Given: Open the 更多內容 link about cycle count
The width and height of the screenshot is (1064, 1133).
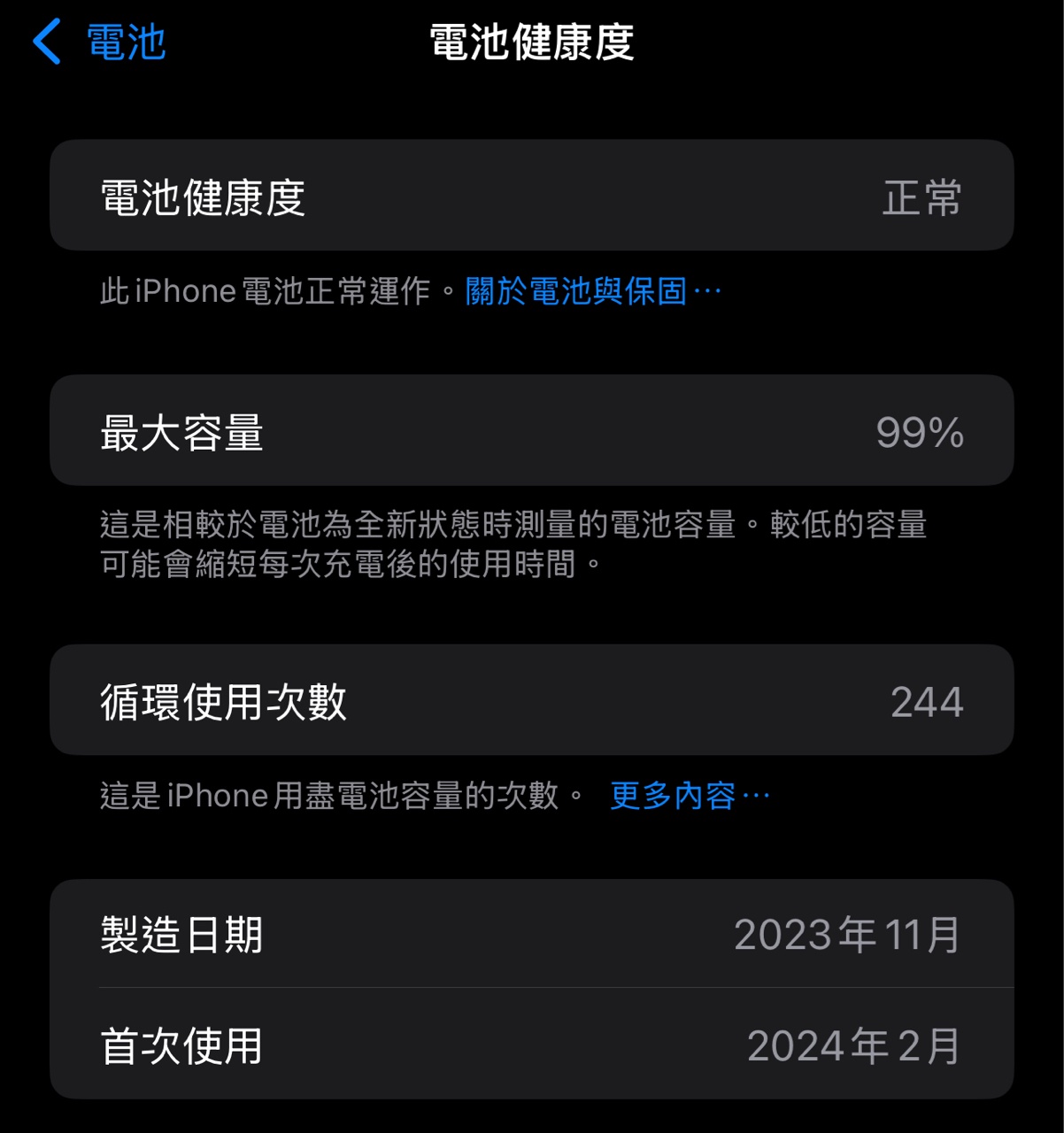Looking at the screenshot, I should pos(689,796).
